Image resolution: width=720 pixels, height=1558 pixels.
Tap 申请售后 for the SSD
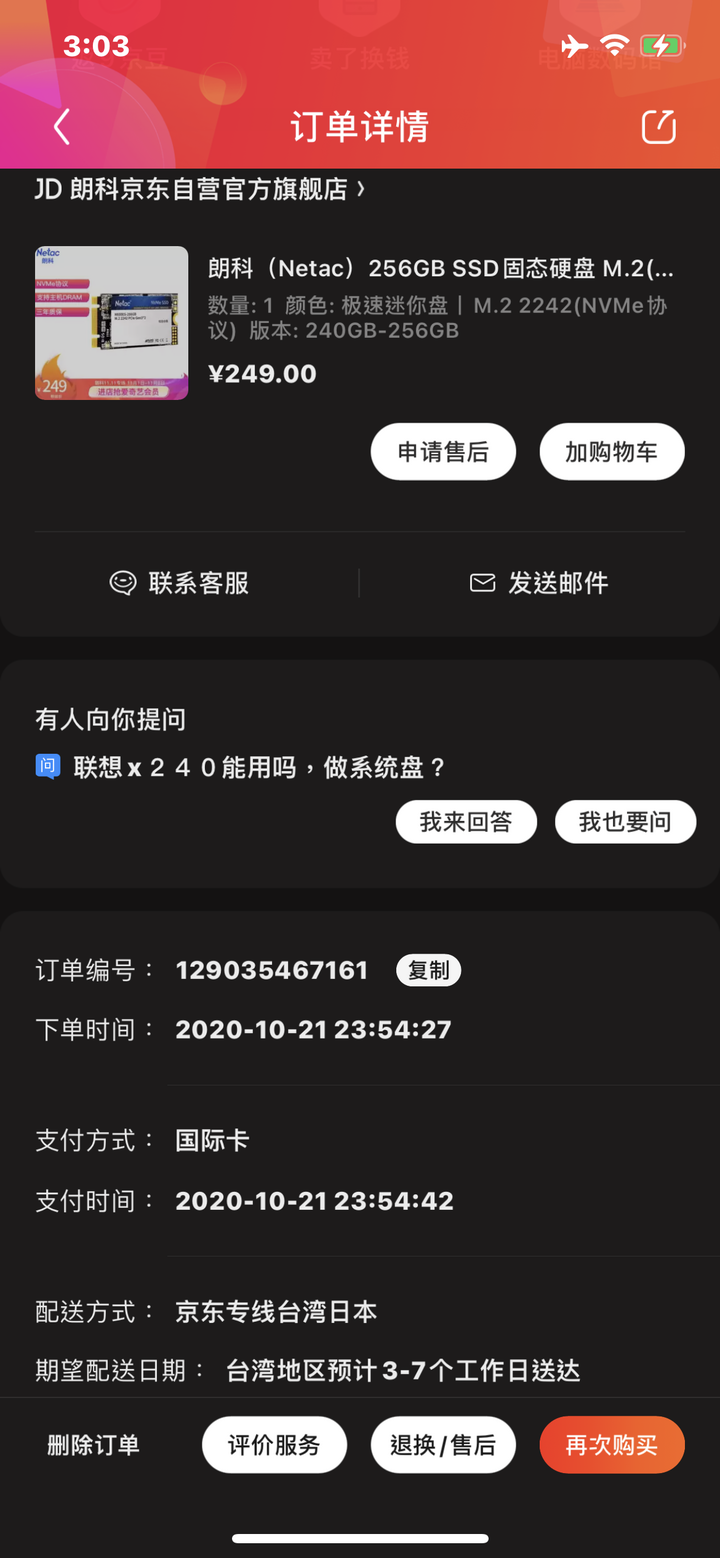tap(443, 452)
